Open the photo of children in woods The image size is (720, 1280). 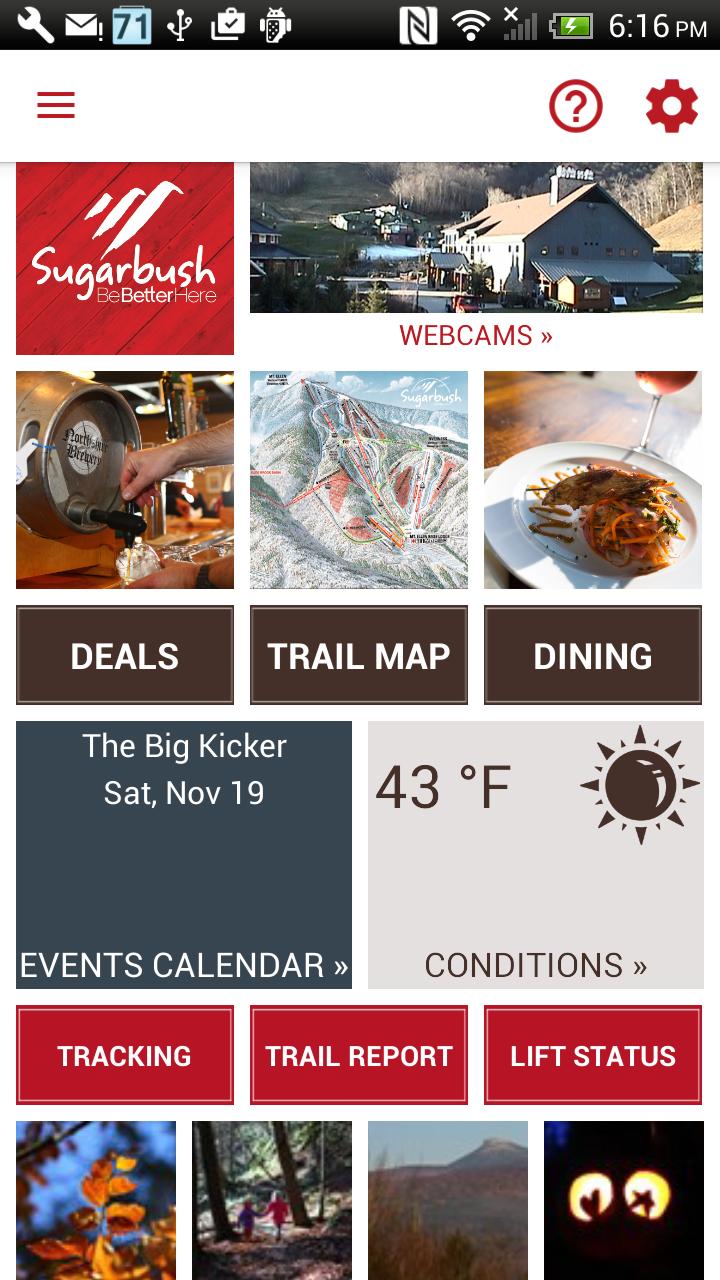click(x=272, y=1200)
